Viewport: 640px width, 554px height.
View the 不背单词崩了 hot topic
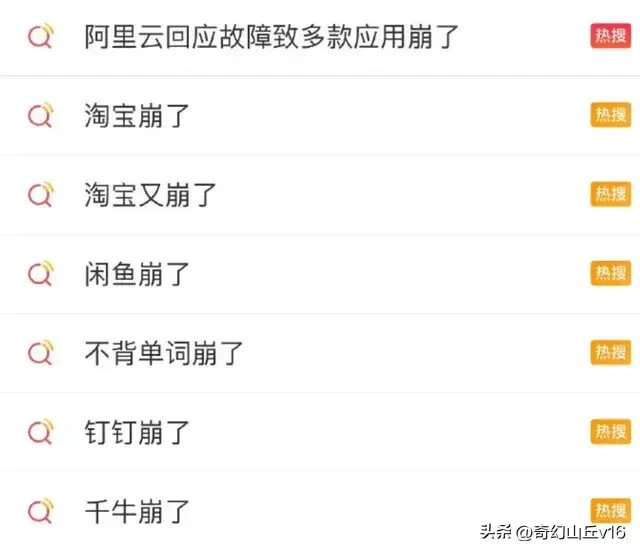pyautogui.click(x=164, y=352)
